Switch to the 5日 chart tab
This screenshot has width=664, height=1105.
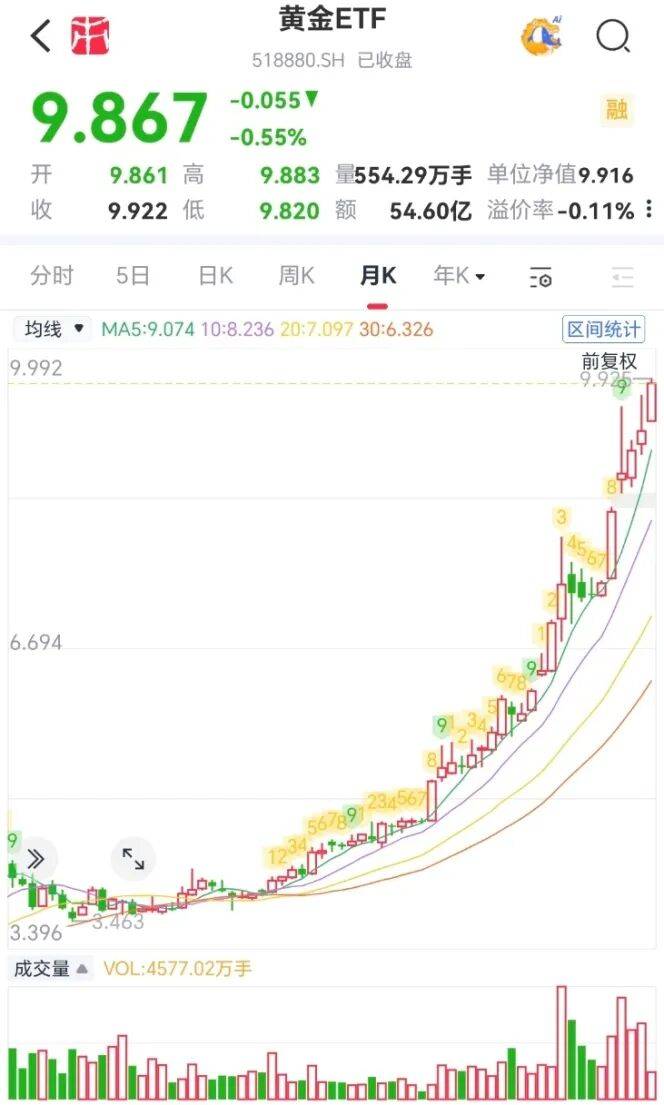point(133,276)
